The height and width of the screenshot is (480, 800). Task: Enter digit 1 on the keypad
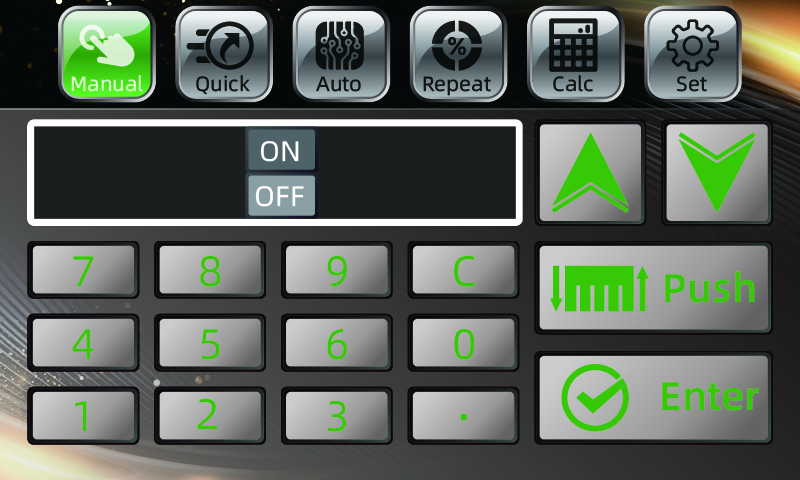pyautogui.click(x=83, y=415)
